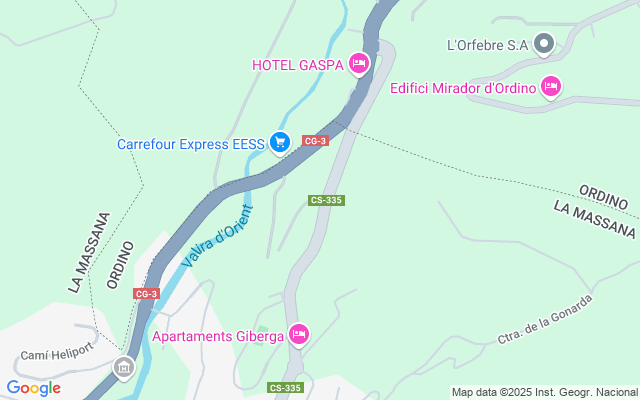This screenshot has width=640, height=400.
Task: Tap the L'Orfebre S.A place marker
Action: click(x=544, y=44)
